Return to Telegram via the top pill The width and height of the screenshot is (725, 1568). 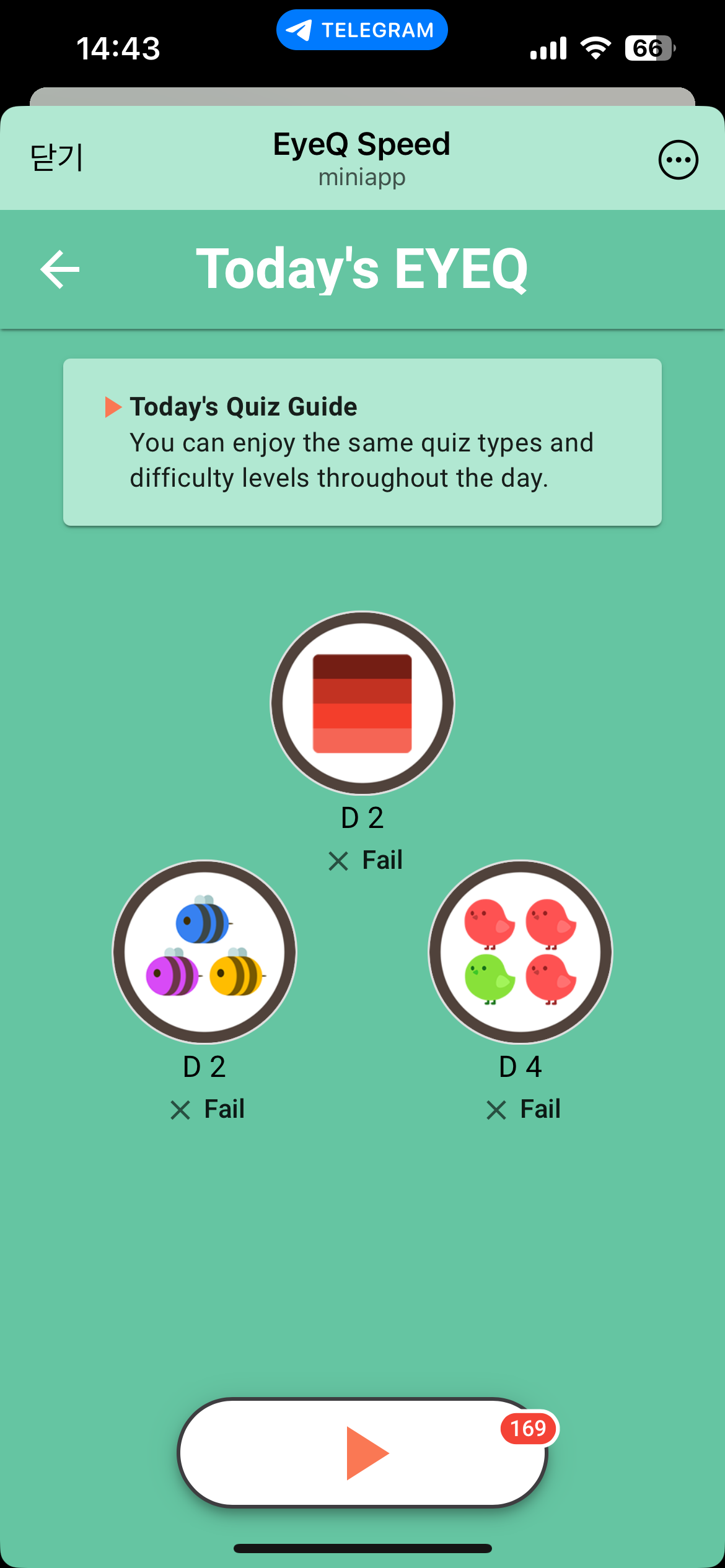point(362,30)
